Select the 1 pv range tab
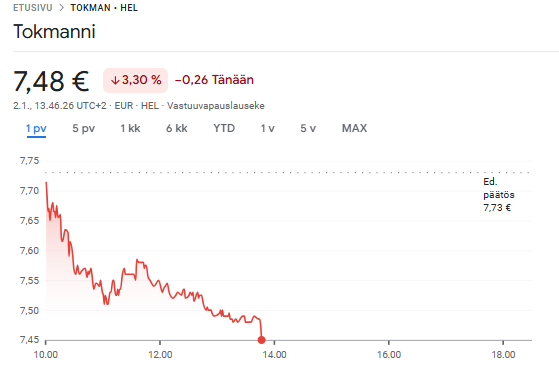559x369 pixels. (x=36, y=128)
